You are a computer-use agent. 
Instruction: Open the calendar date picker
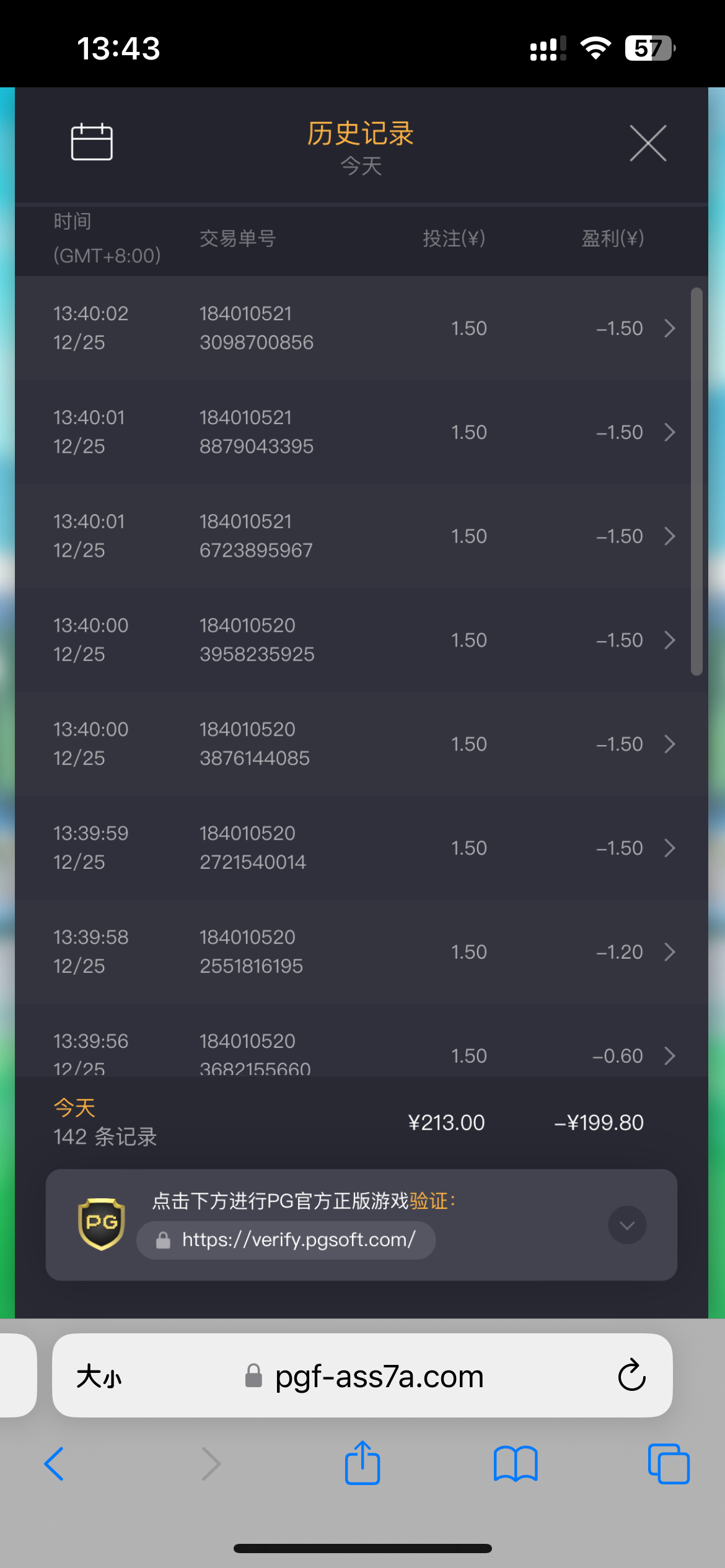[92, 142]
